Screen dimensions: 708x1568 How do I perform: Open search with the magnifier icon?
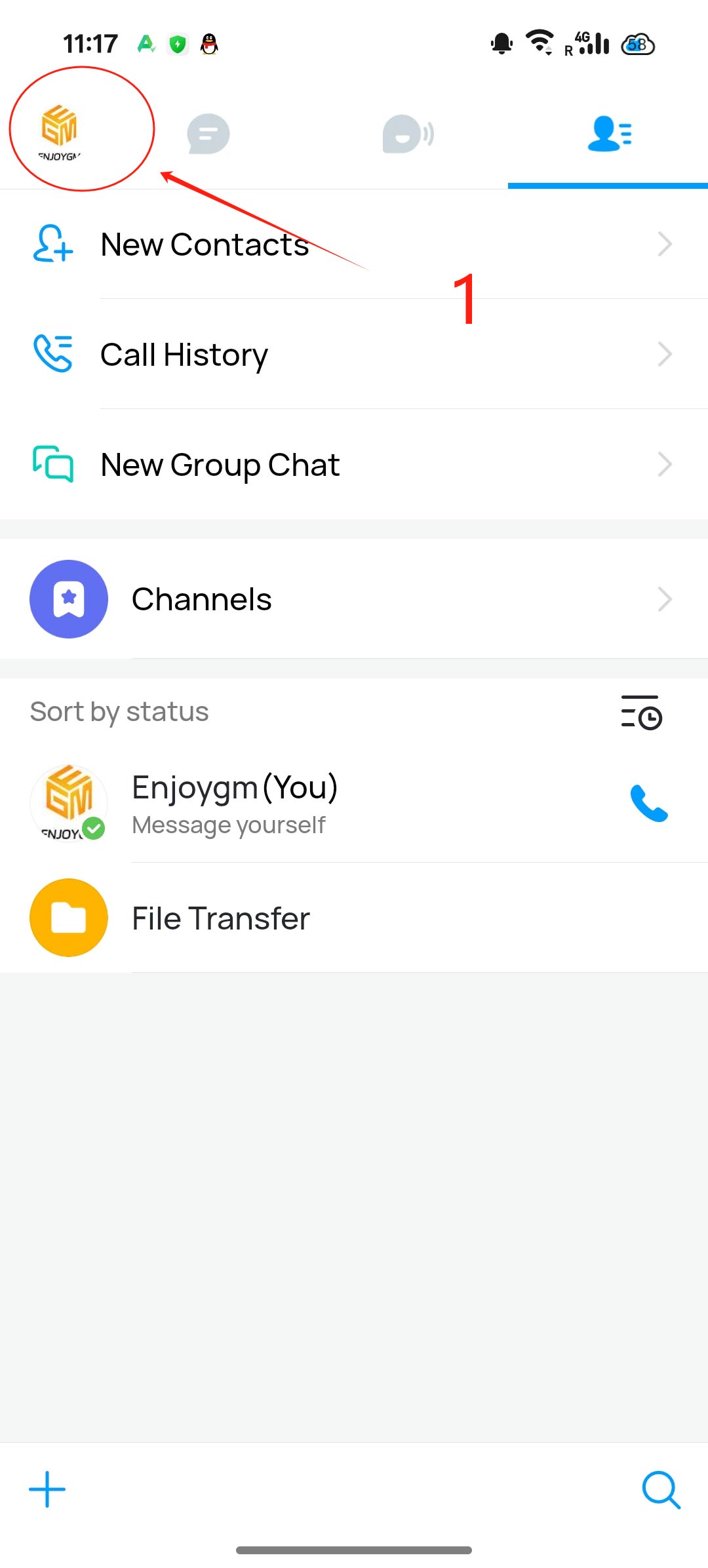[x=661, y=1489]
